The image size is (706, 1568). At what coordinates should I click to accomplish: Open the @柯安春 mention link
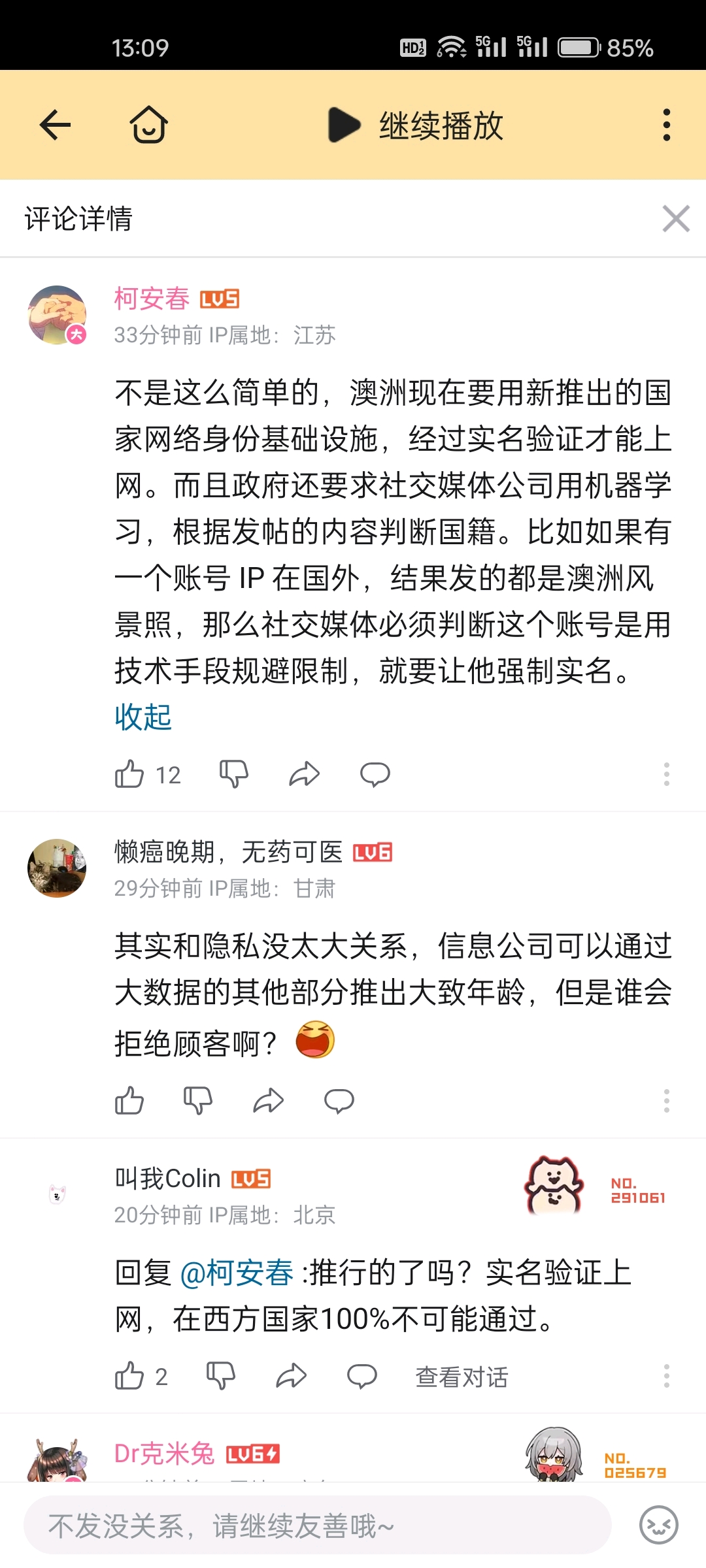click(x=237, y=1273)
